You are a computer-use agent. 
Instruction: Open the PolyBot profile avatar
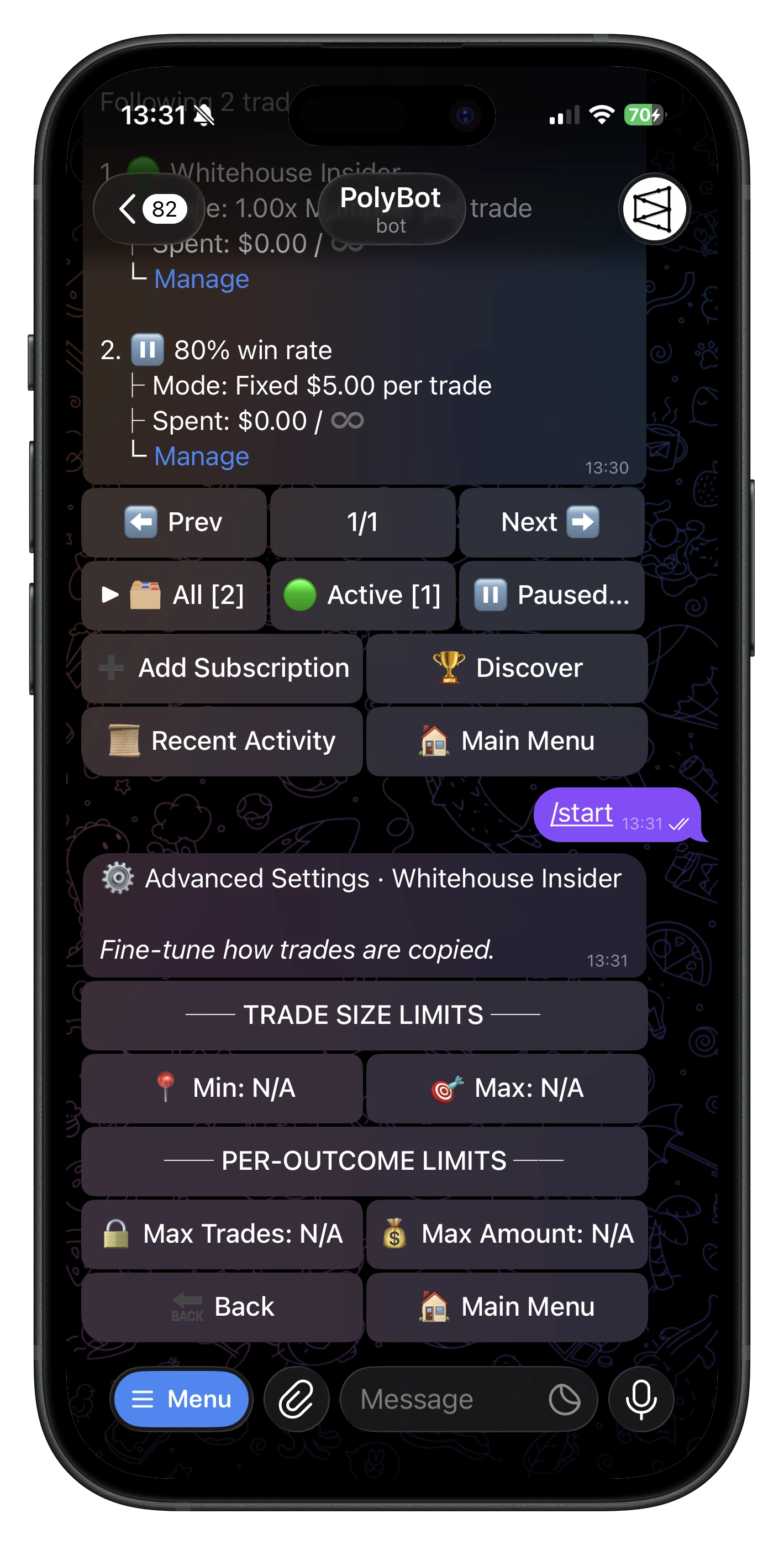(x=654, y=209)
